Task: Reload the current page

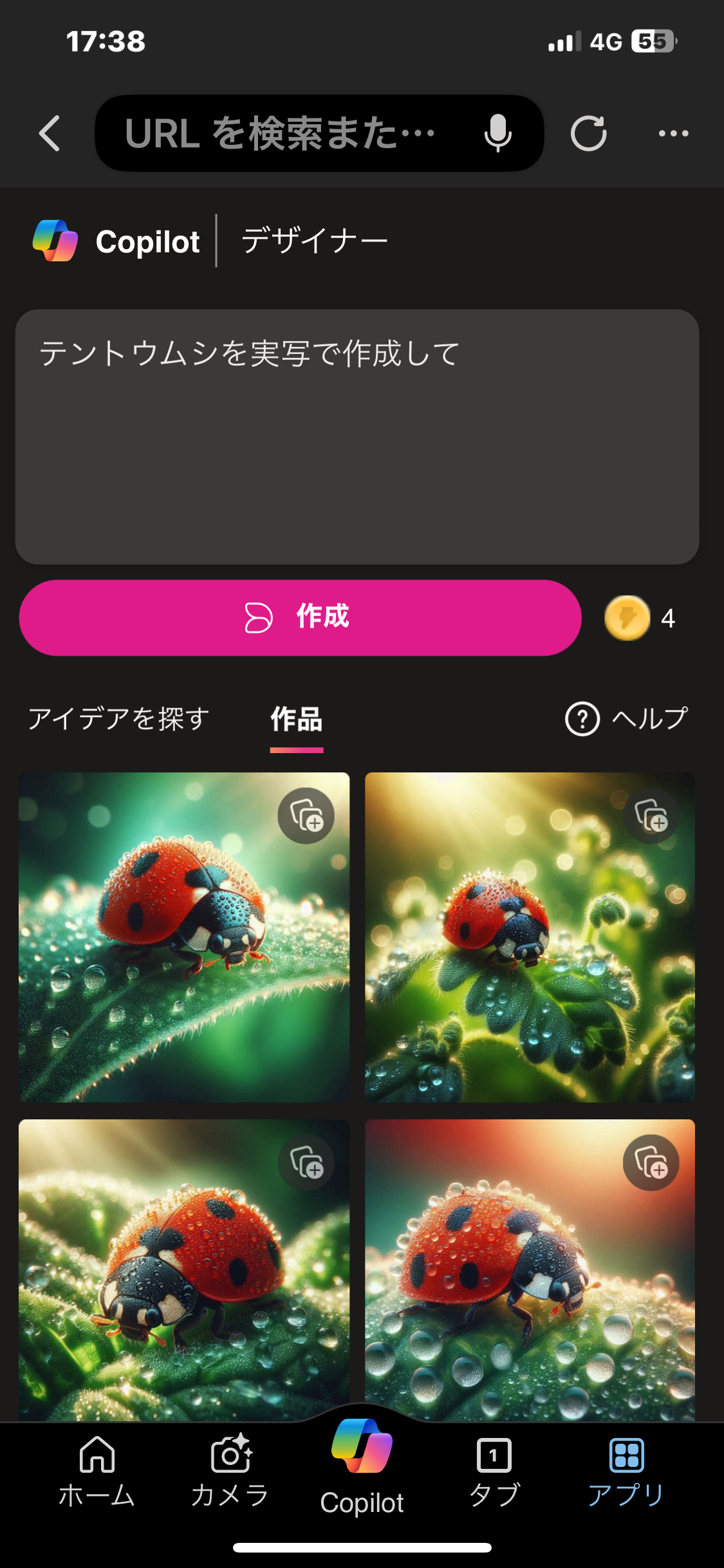Action: 588,133
